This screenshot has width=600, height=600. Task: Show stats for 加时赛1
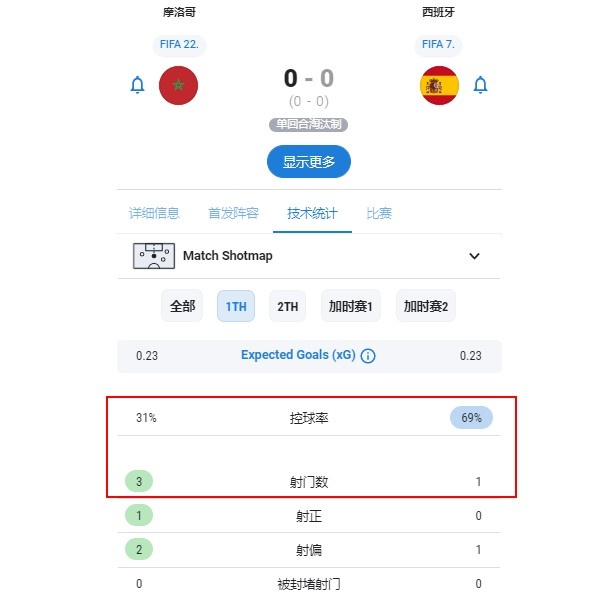coord(351,306)
